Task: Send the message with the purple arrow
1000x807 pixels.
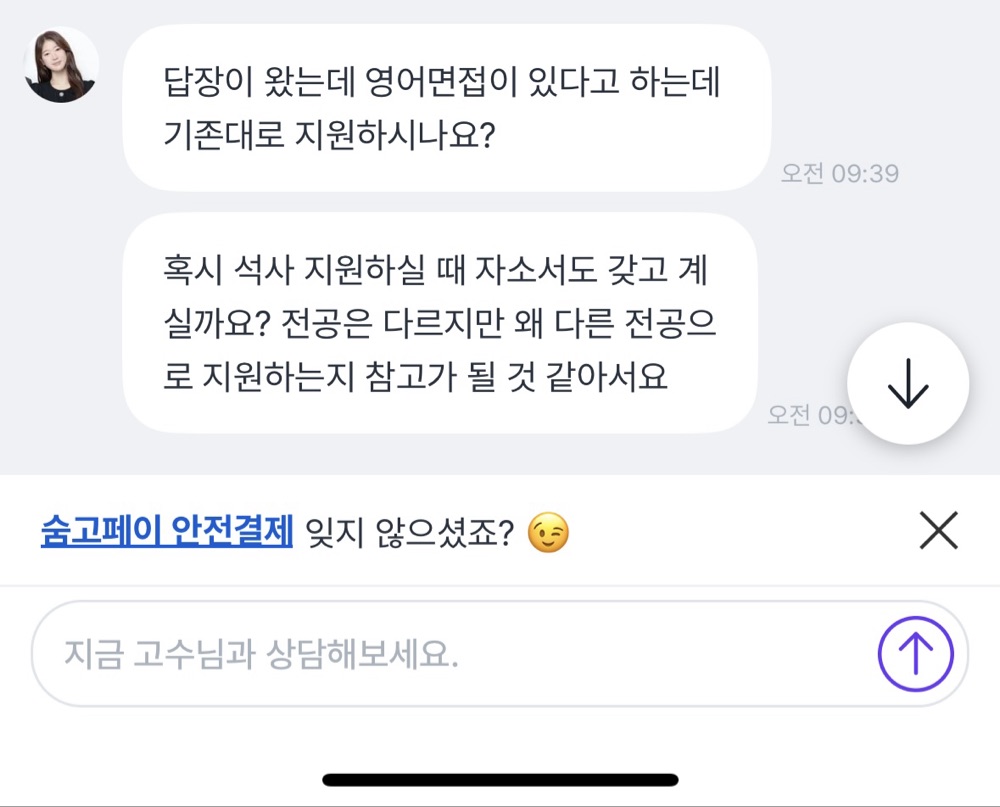Action: (x=915, y=654)
